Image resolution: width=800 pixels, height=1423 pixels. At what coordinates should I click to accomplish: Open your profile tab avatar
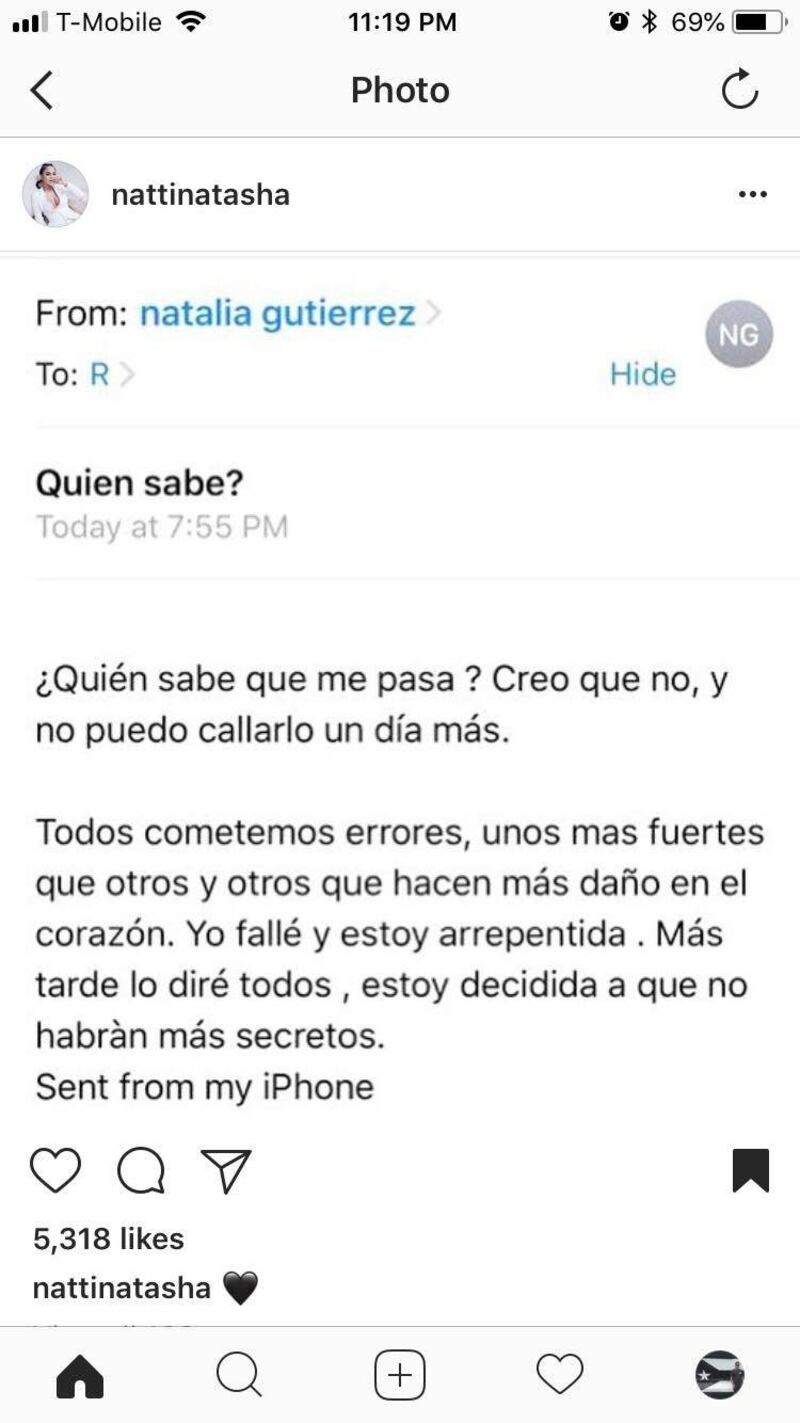point(720,1375)
